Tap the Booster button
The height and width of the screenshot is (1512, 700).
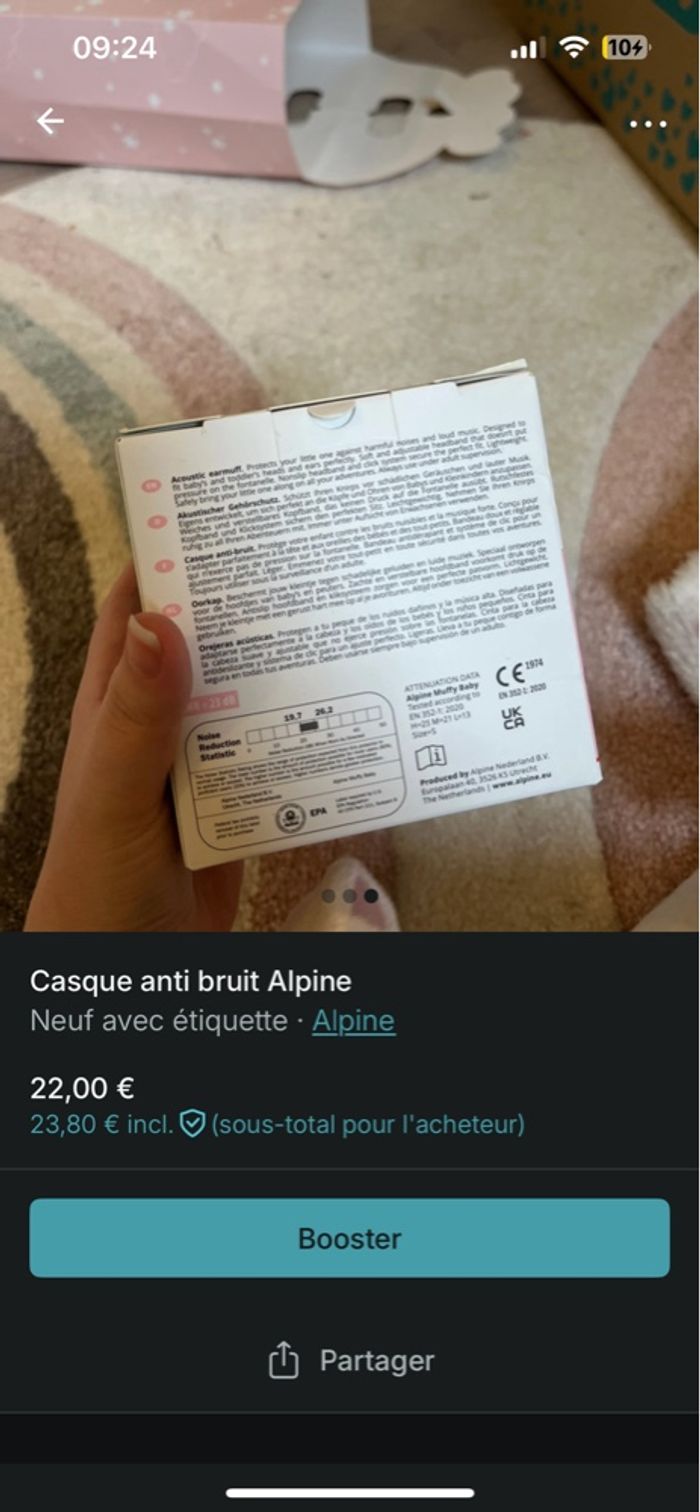349,1238
